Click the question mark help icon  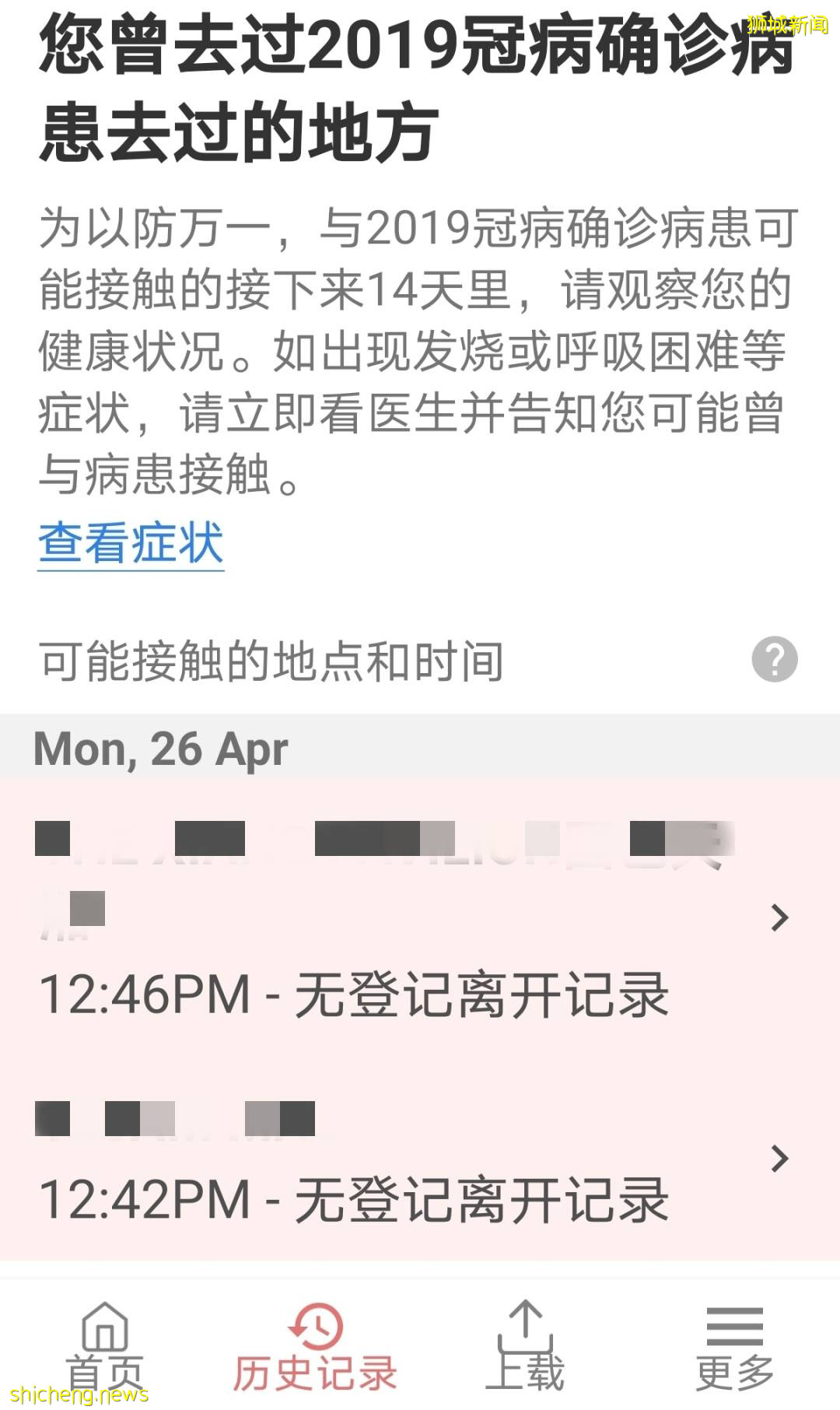[777, 660]
